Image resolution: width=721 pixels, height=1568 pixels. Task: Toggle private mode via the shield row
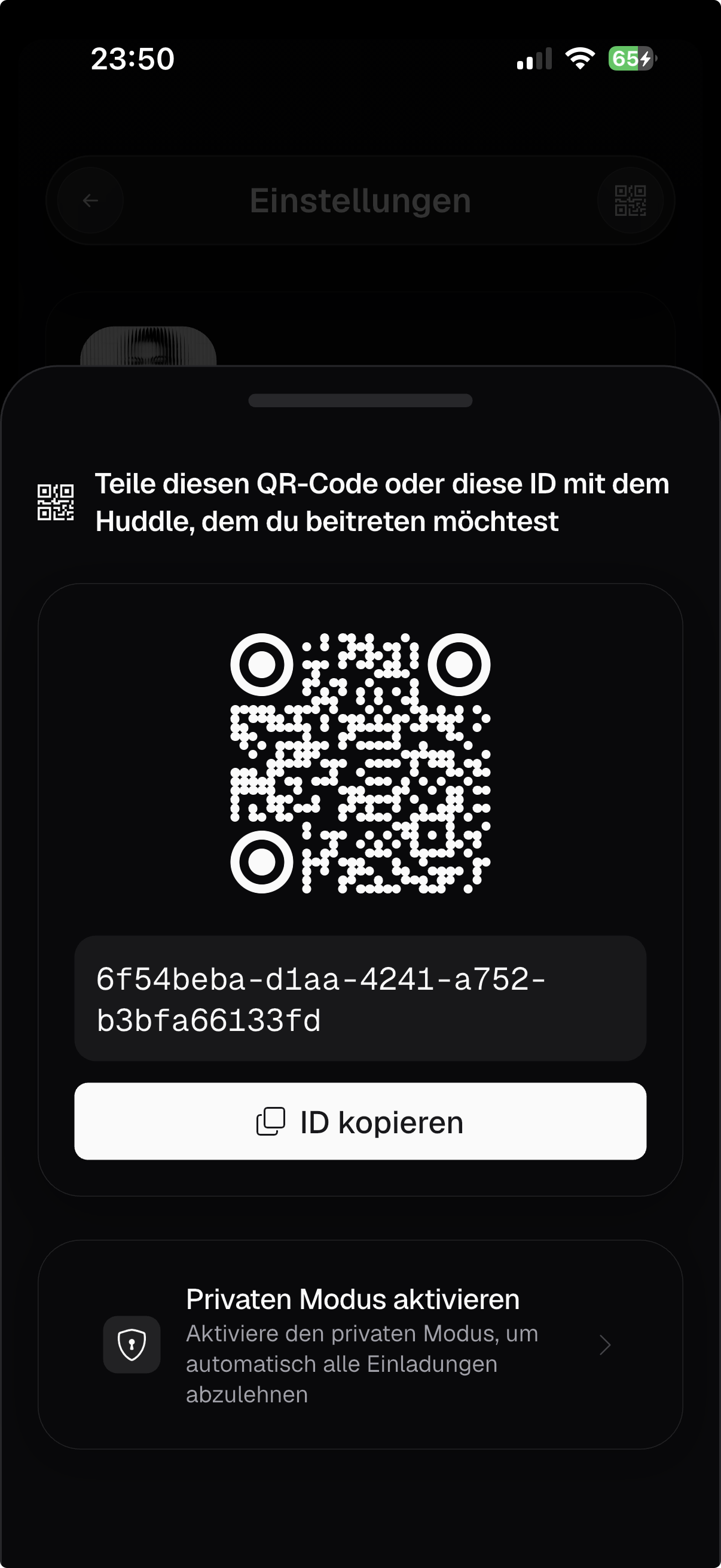coord(360,1344)
